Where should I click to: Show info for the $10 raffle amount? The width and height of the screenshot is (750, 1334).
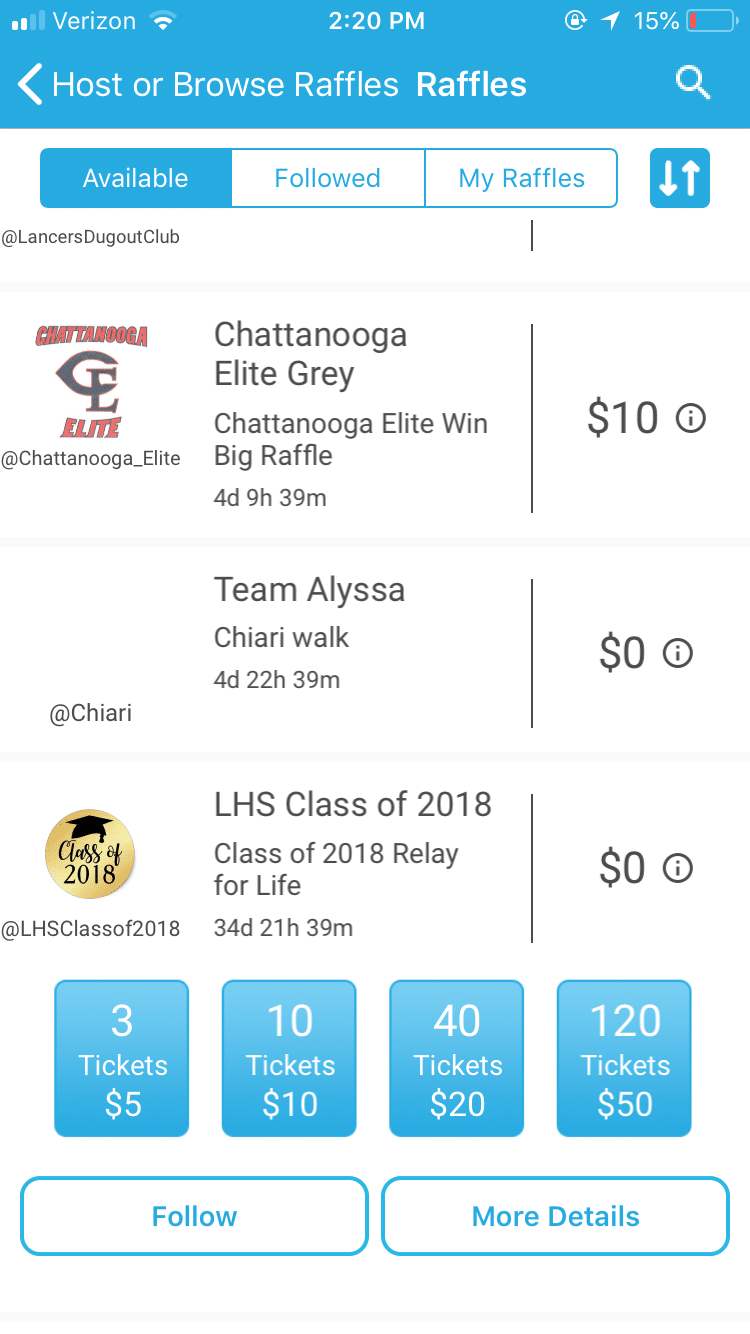click(691, 418)
